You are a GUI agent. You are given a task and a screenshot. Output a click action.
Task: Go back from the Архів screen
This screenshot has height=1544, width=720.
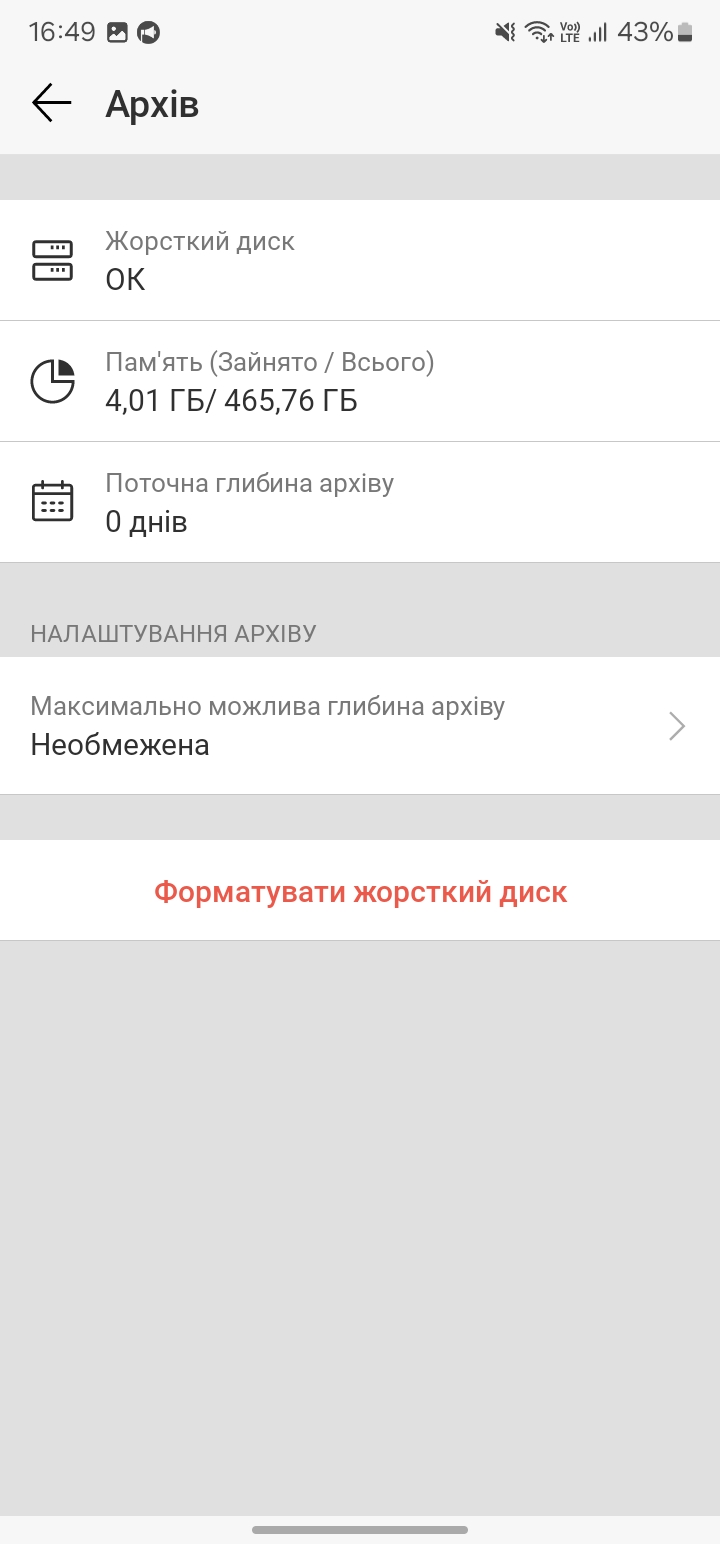pos(51,103)
